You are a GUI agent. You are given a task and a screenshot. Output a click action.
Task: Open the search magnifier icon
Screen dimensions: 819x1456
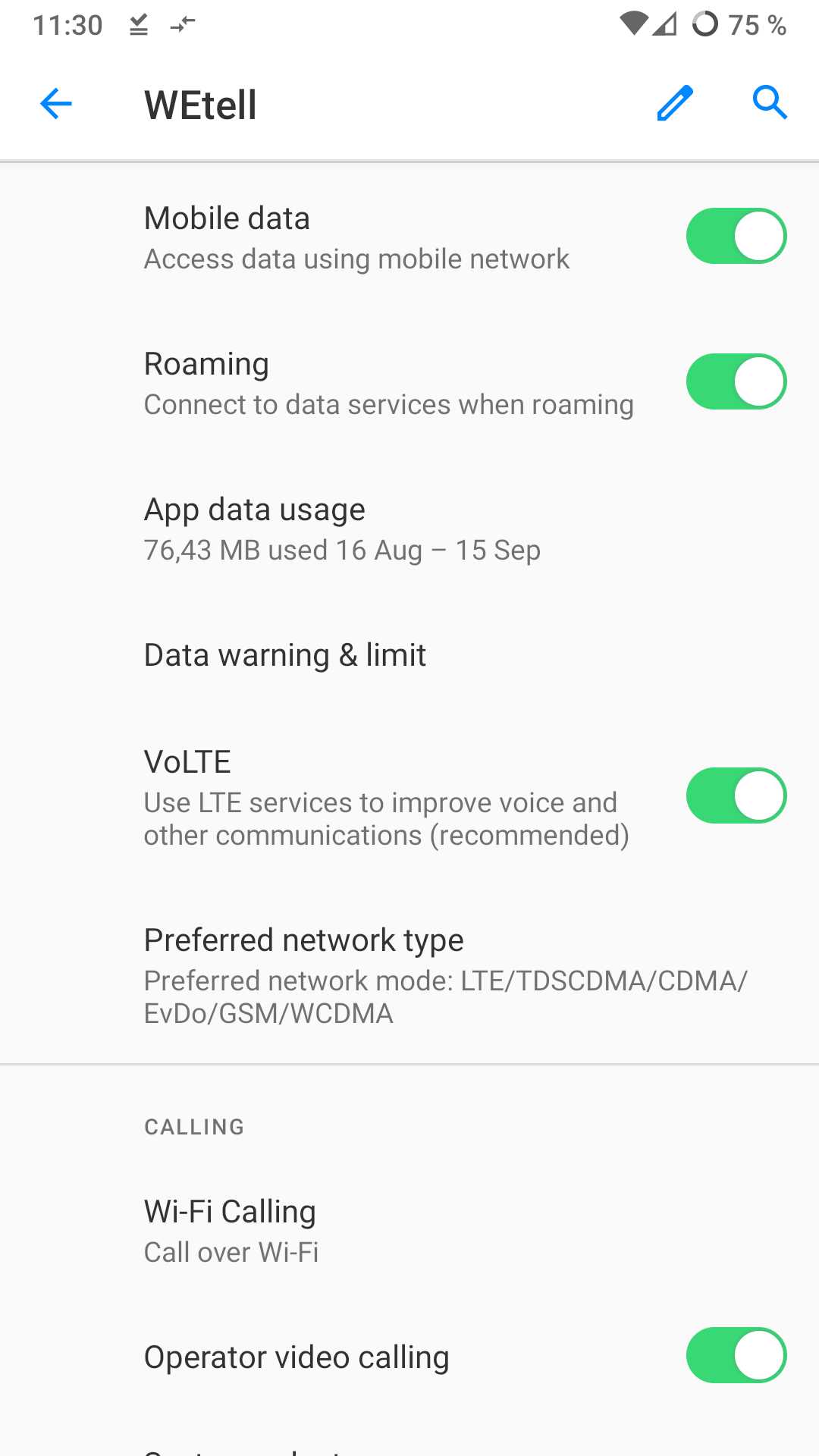[770, 102]
